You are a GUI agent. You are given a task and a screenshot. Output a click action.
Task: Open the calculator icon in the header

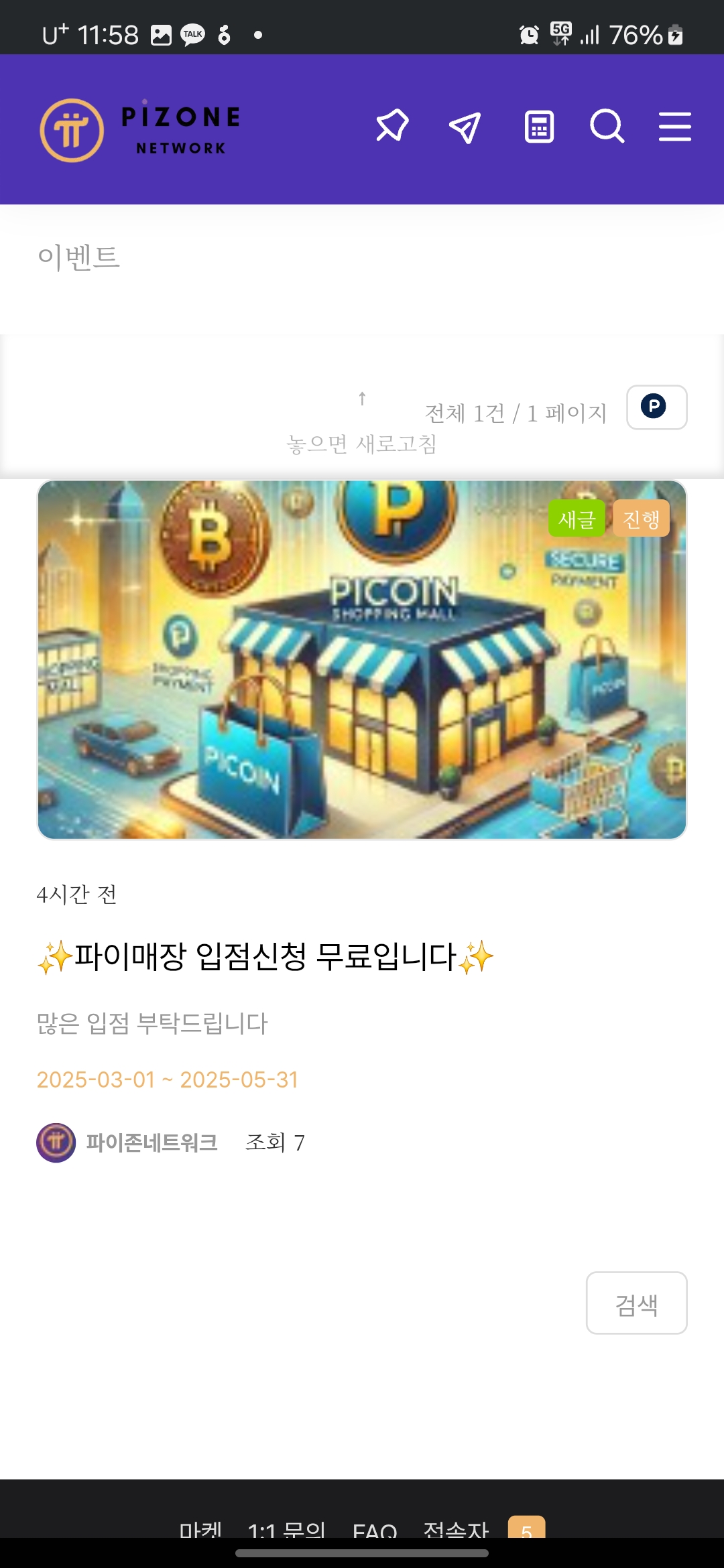[x=539, y=127]
